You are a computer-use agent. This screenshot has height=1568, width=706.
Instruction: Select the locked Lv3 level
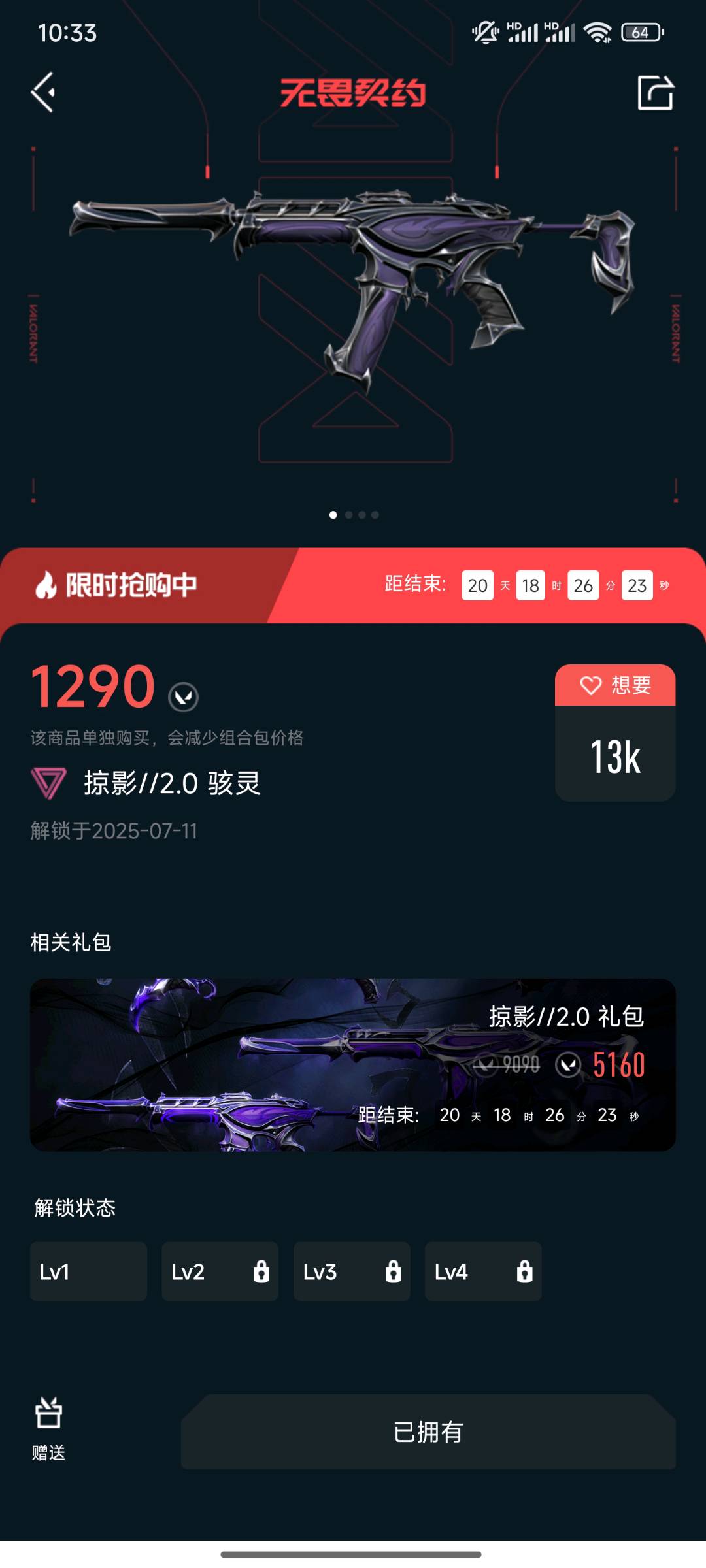352,1271
